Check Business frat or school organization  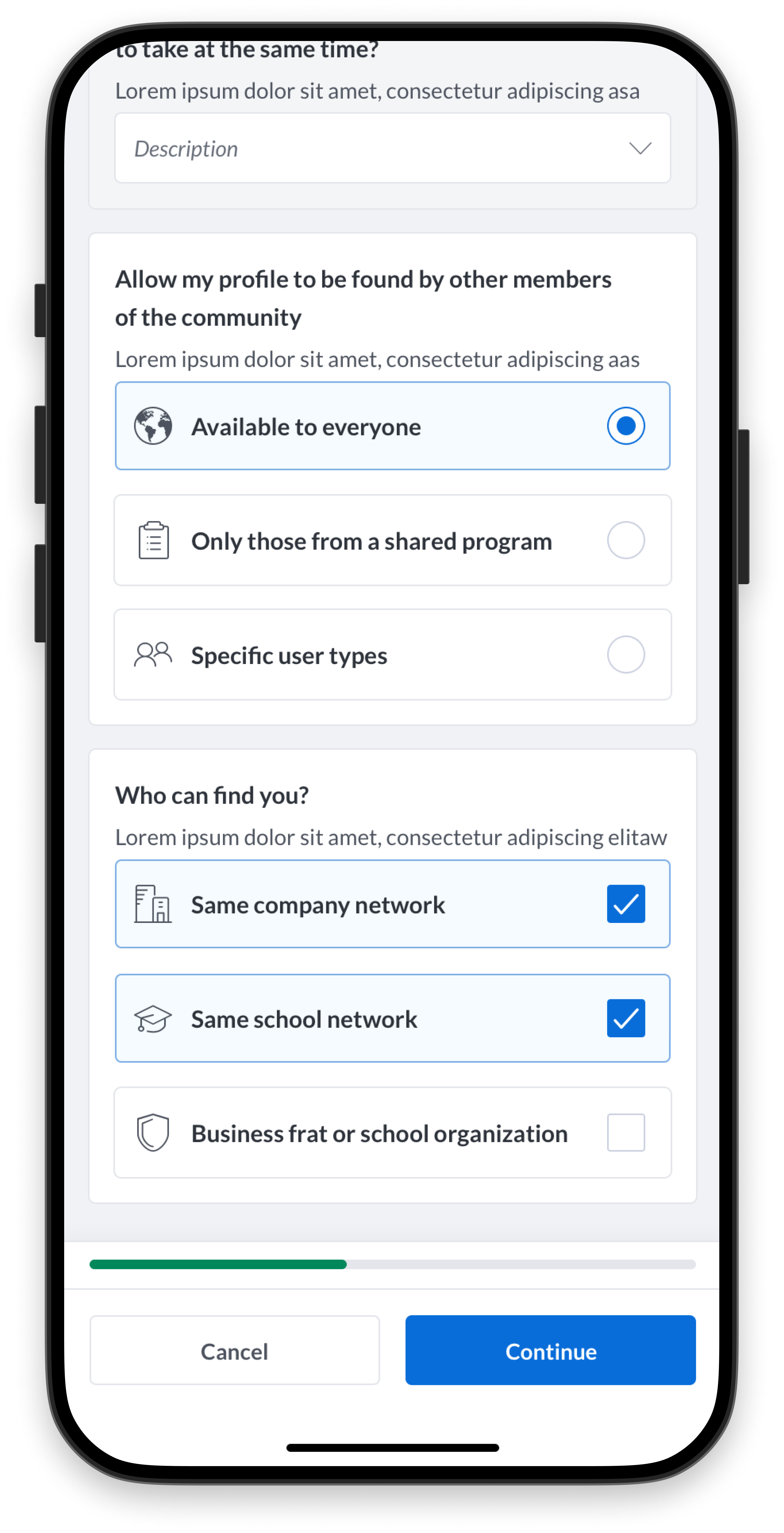625,1132
